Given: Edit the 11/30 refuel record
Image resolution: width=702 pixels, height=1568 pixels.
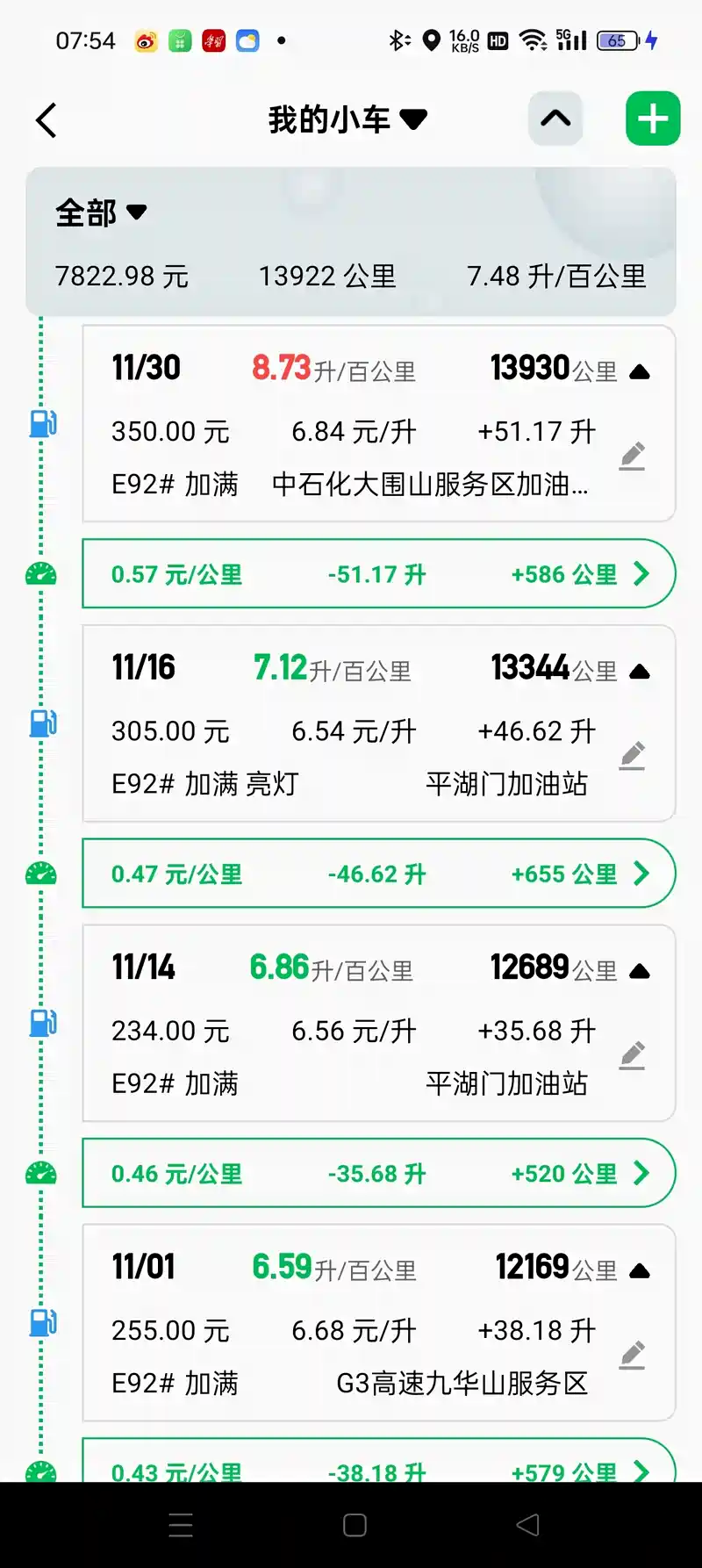Looking at the screenshot, I should pos(632,457).
